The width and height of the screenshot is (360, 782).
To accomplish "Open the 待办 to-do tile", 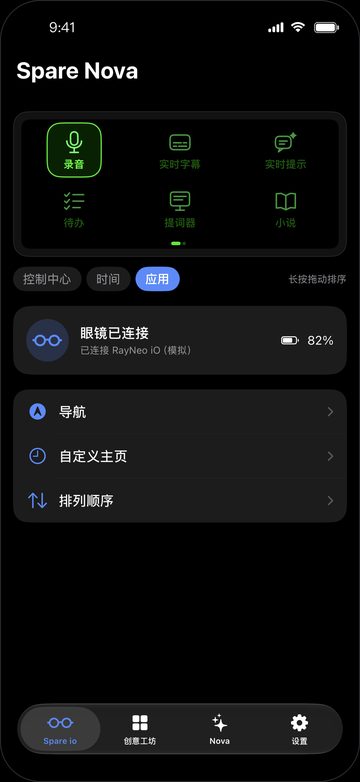I will (x=74, y=210).
